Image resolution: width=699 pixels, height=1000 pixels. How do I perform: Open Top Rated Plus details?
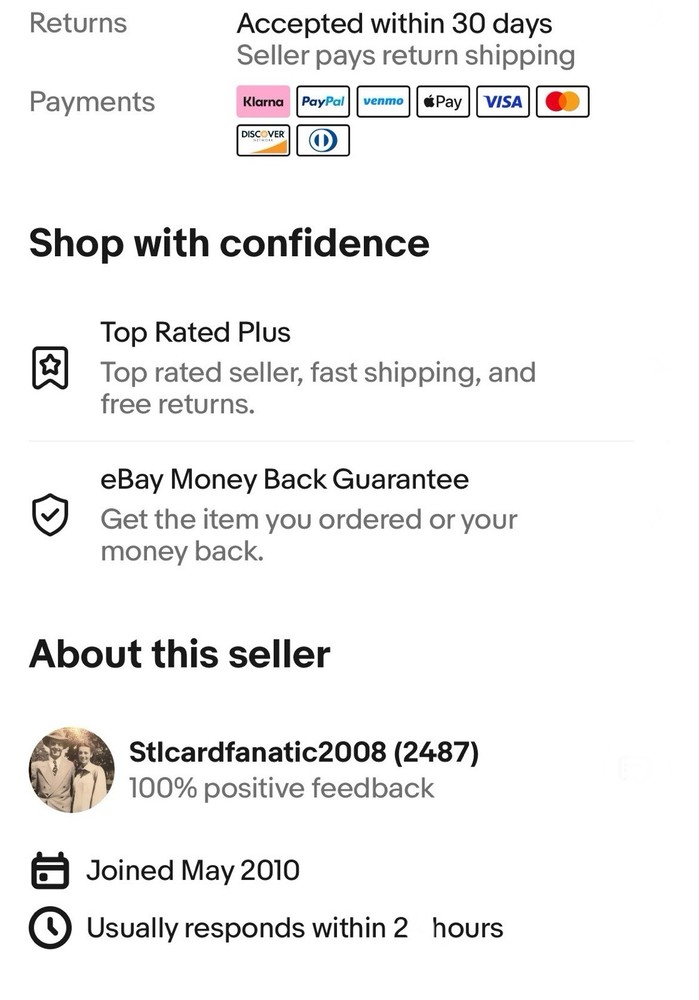(195, 332)
